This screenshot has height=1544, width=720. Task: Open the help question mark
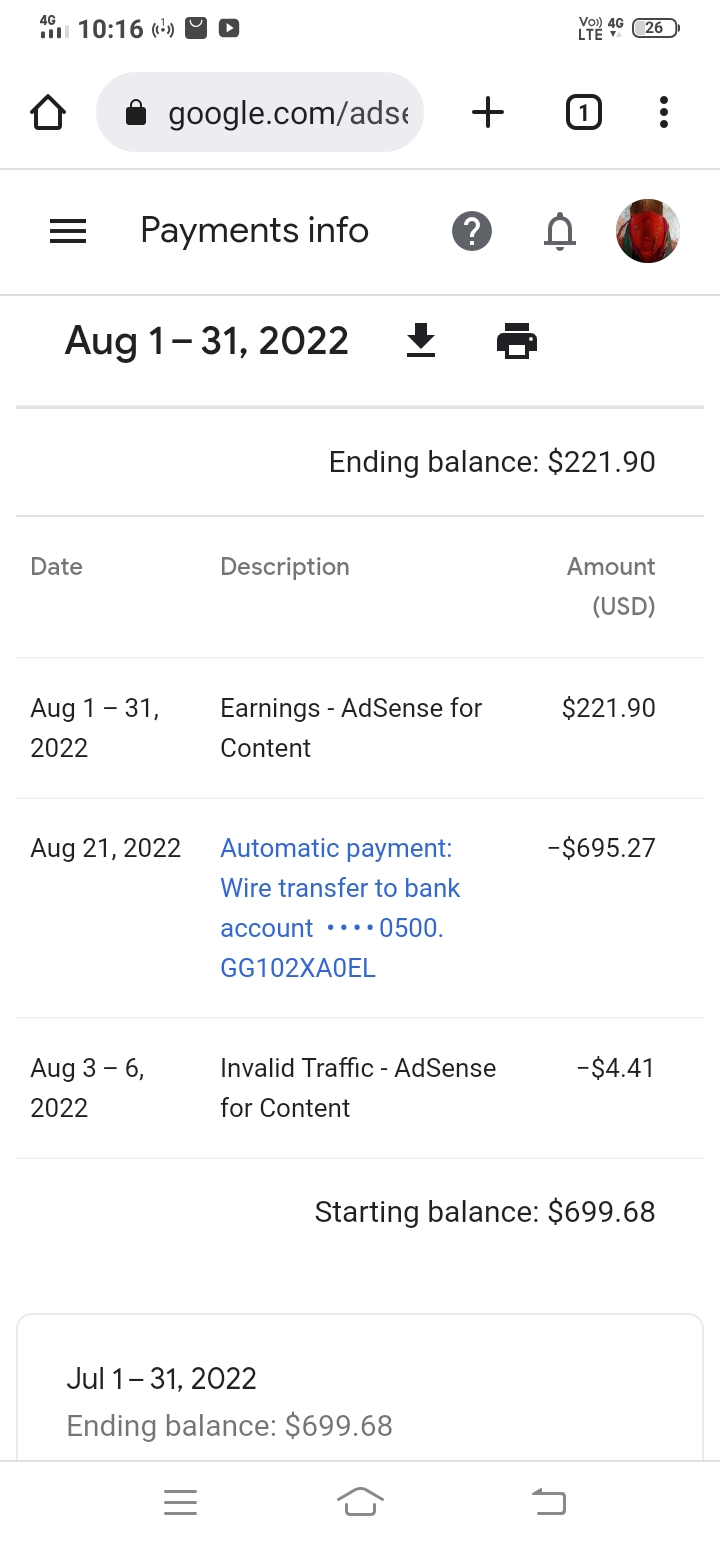coord(472,232)
